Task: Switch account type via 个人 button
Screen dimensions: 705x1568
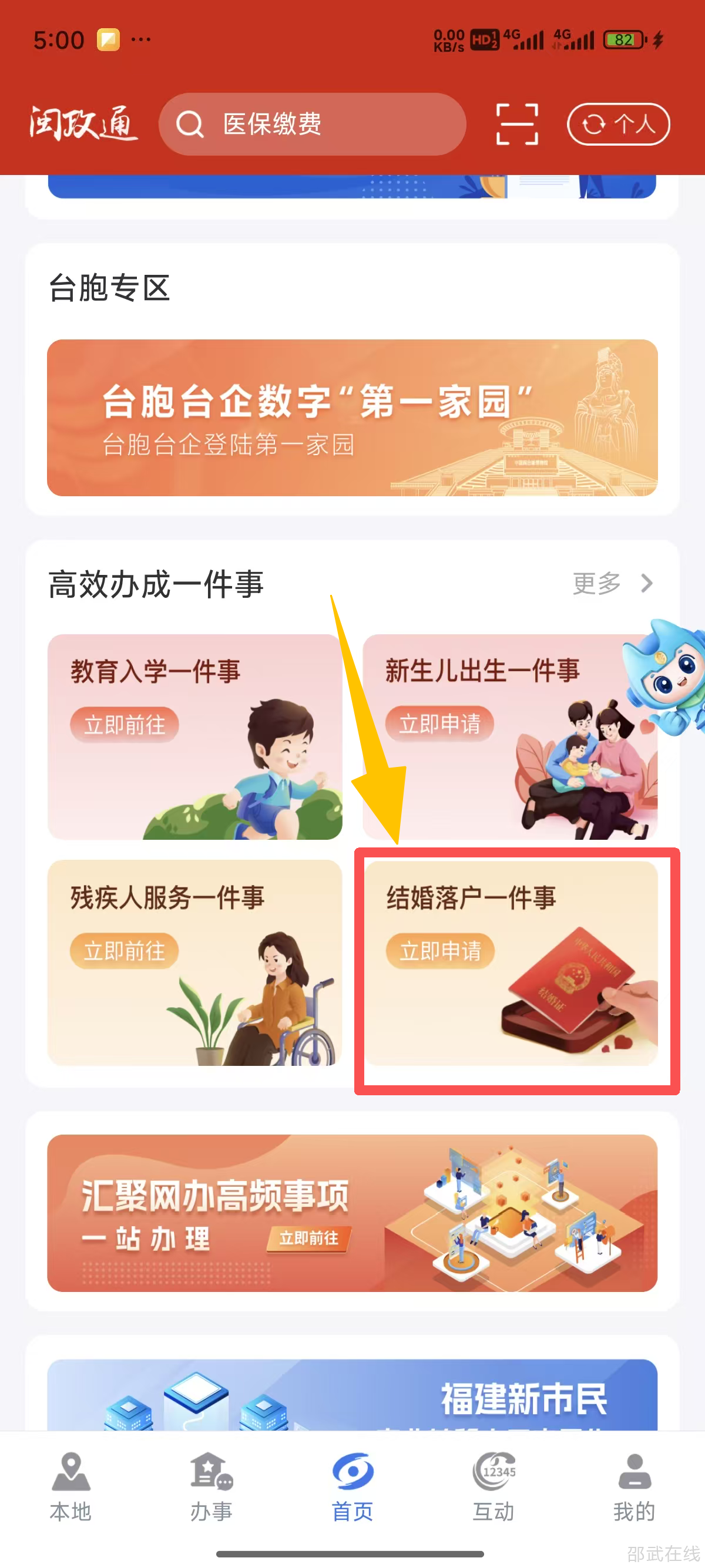Action: [618, 124]
